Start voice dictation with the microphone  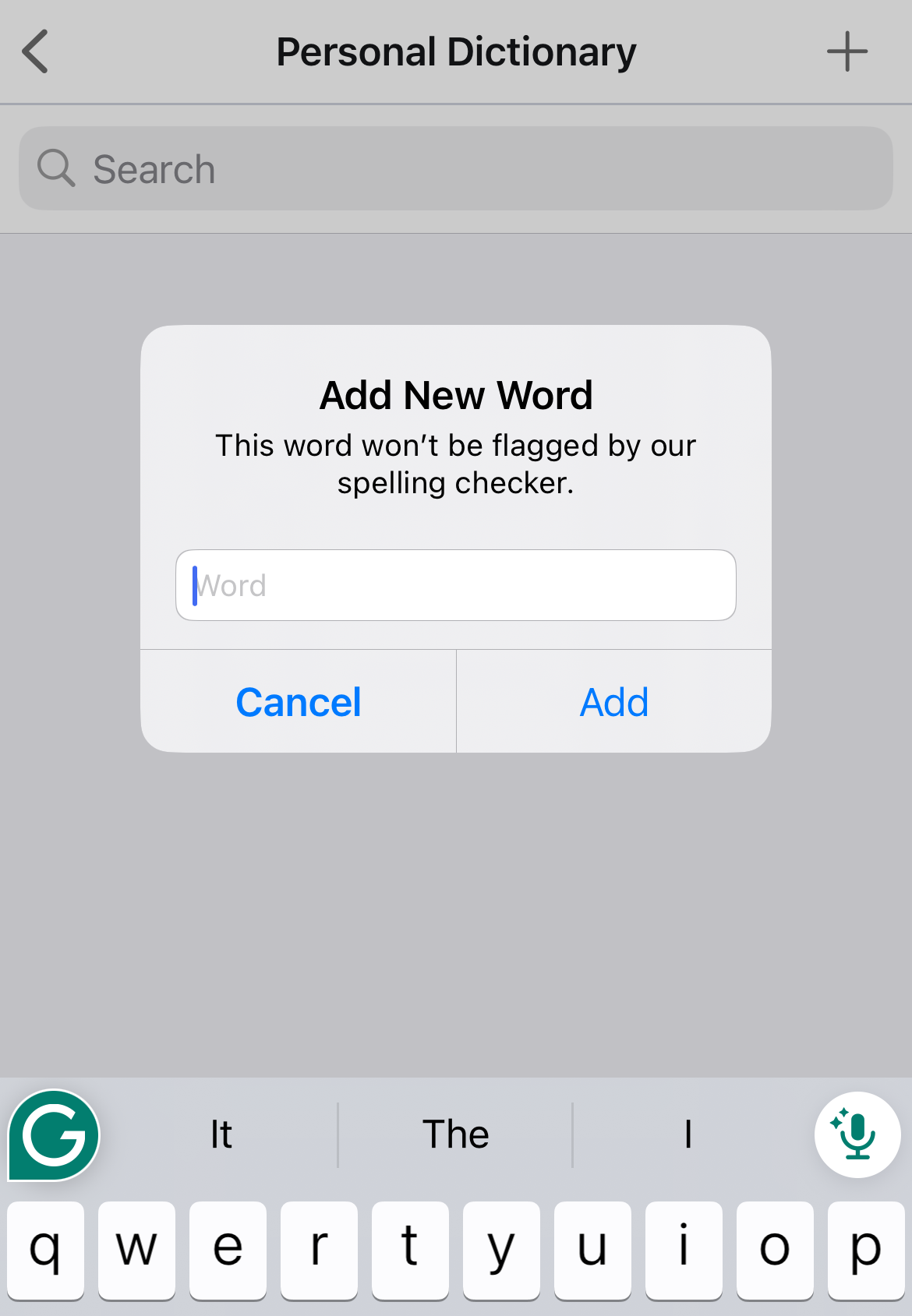pos(857,1134)
